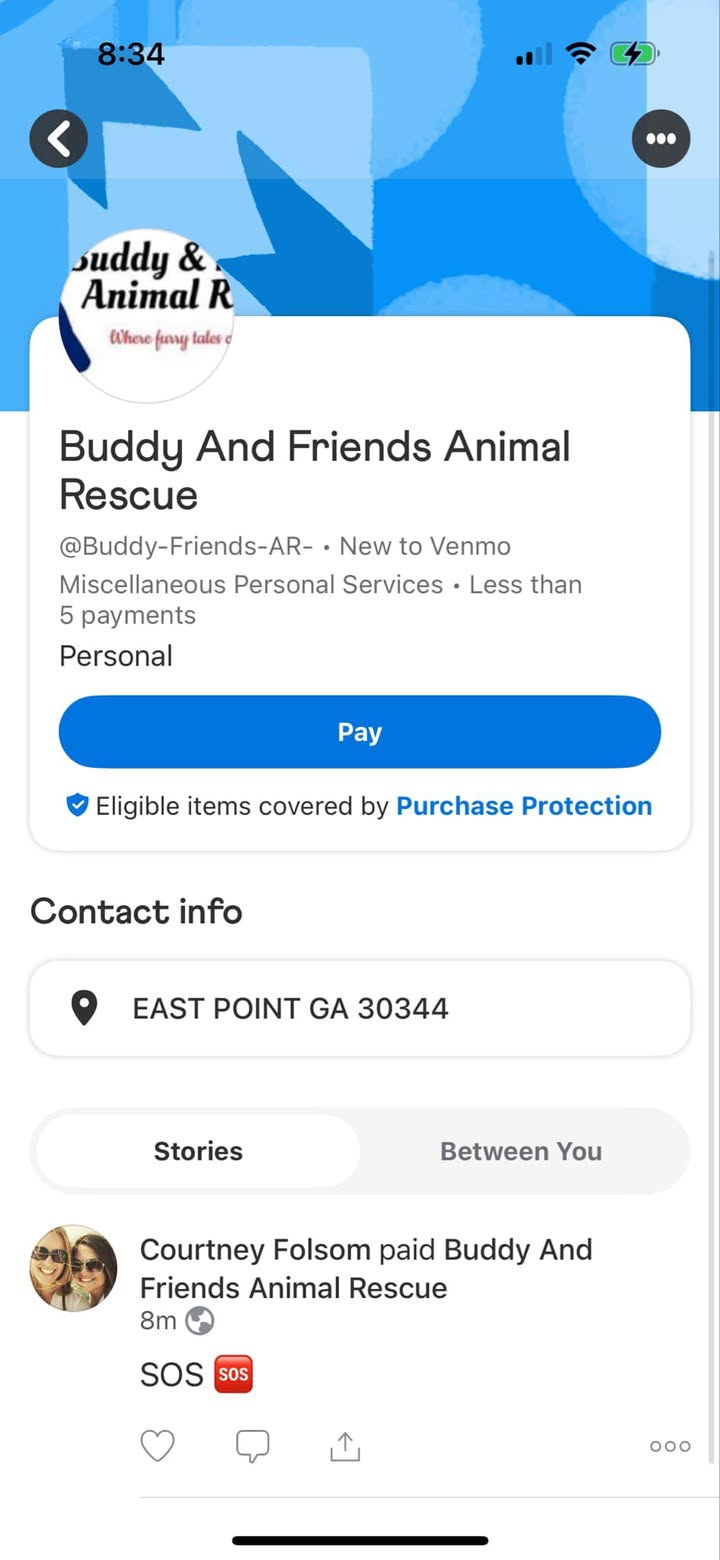
Task: Open the three-dot profile options menu
Action: pyautogui.click(x=661, y=138)
